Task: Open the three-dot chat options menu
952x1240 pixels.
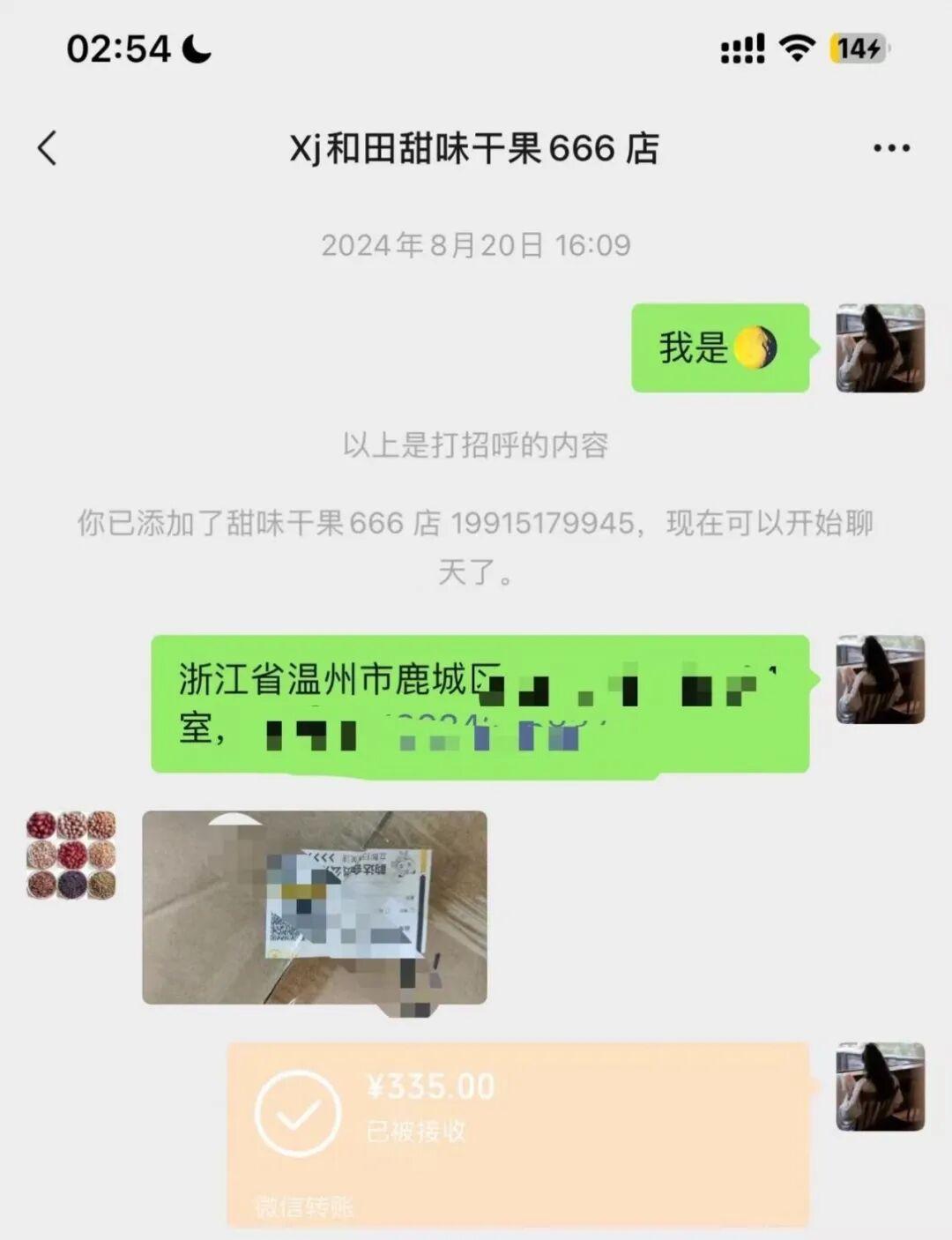Action: click(x=891, y=148)
